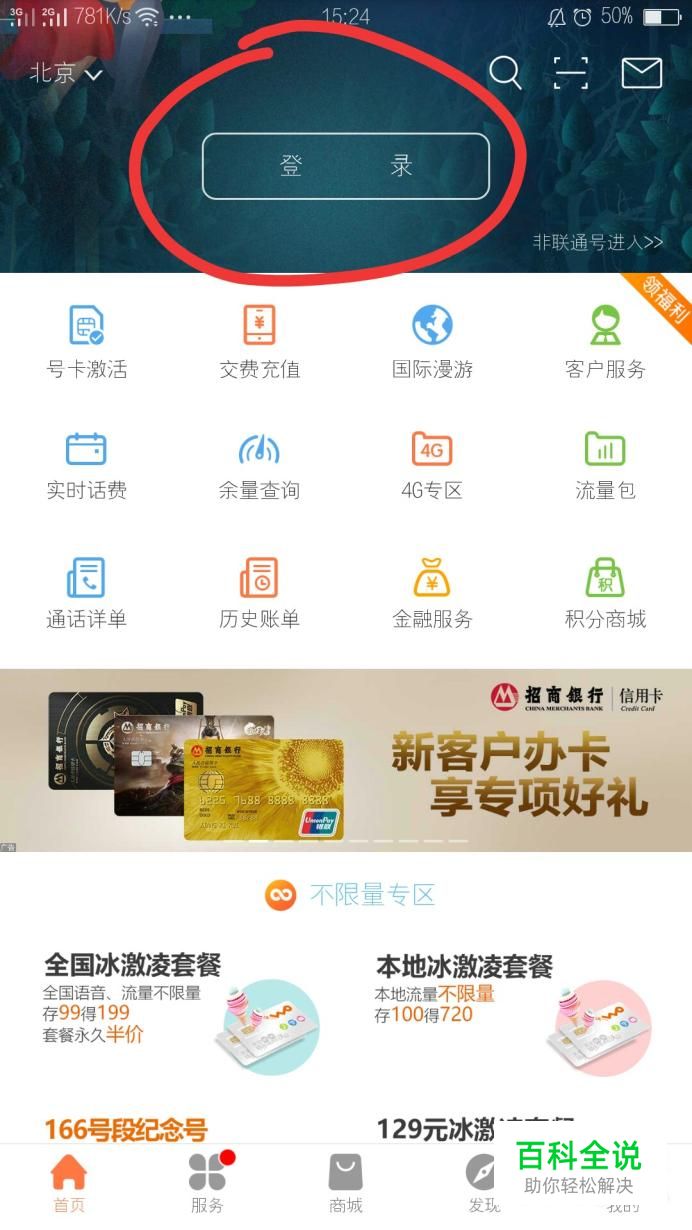Tap the 登录 login button
The width and height of the screenshot is (692, 1230).
click(345, 166)
